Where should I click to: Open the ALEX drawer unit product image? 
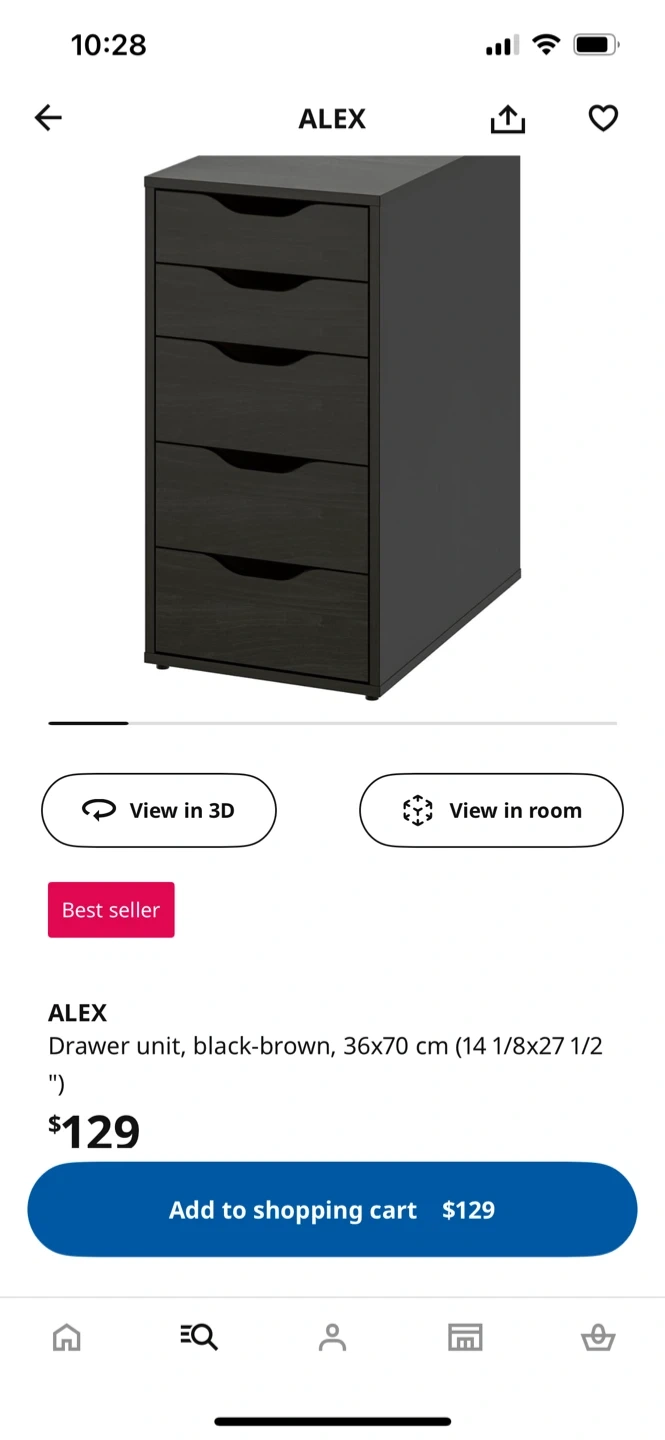(x=332, y=425)
